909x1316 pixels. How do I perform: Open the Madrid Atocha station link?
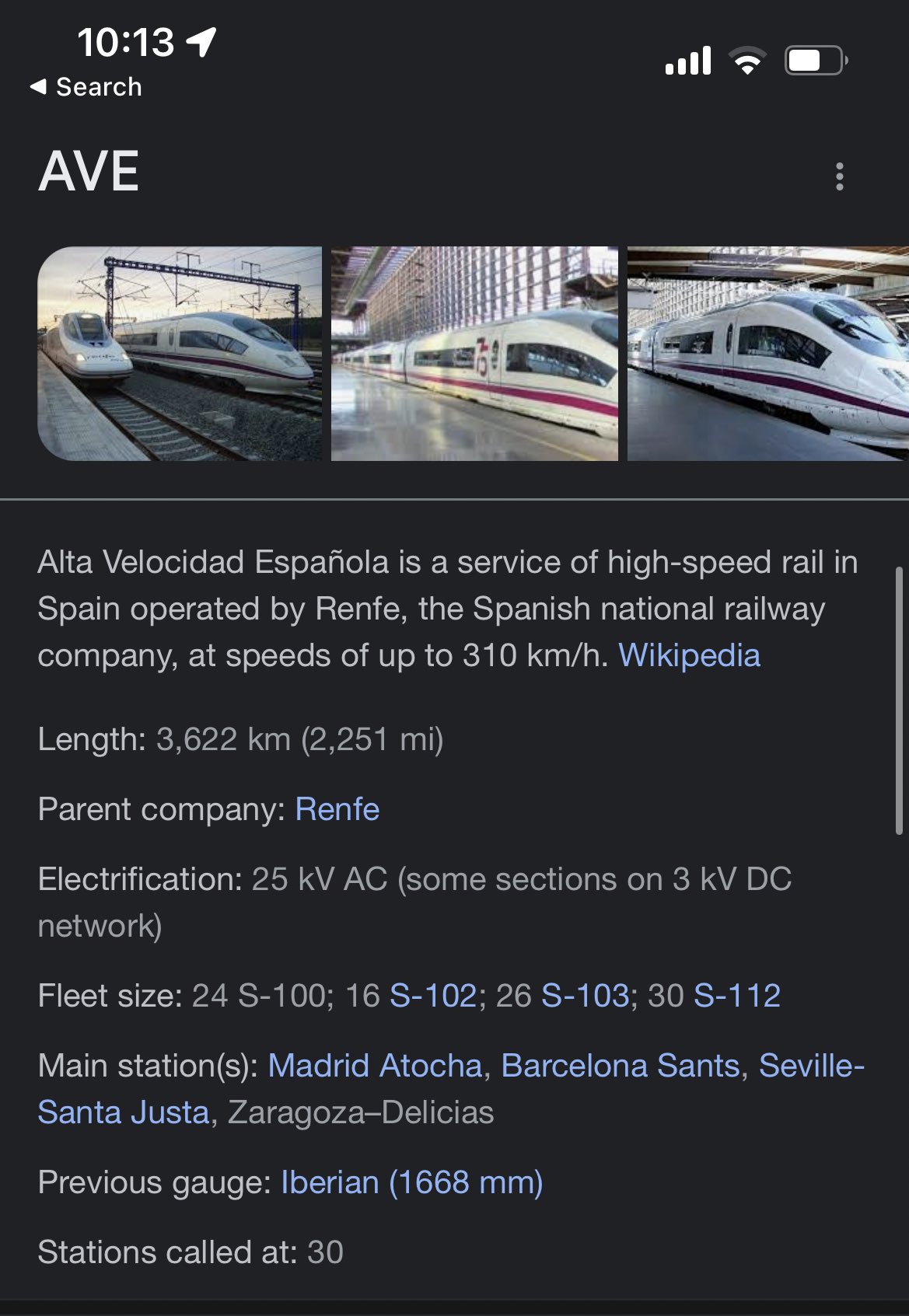click(375, 1066)
